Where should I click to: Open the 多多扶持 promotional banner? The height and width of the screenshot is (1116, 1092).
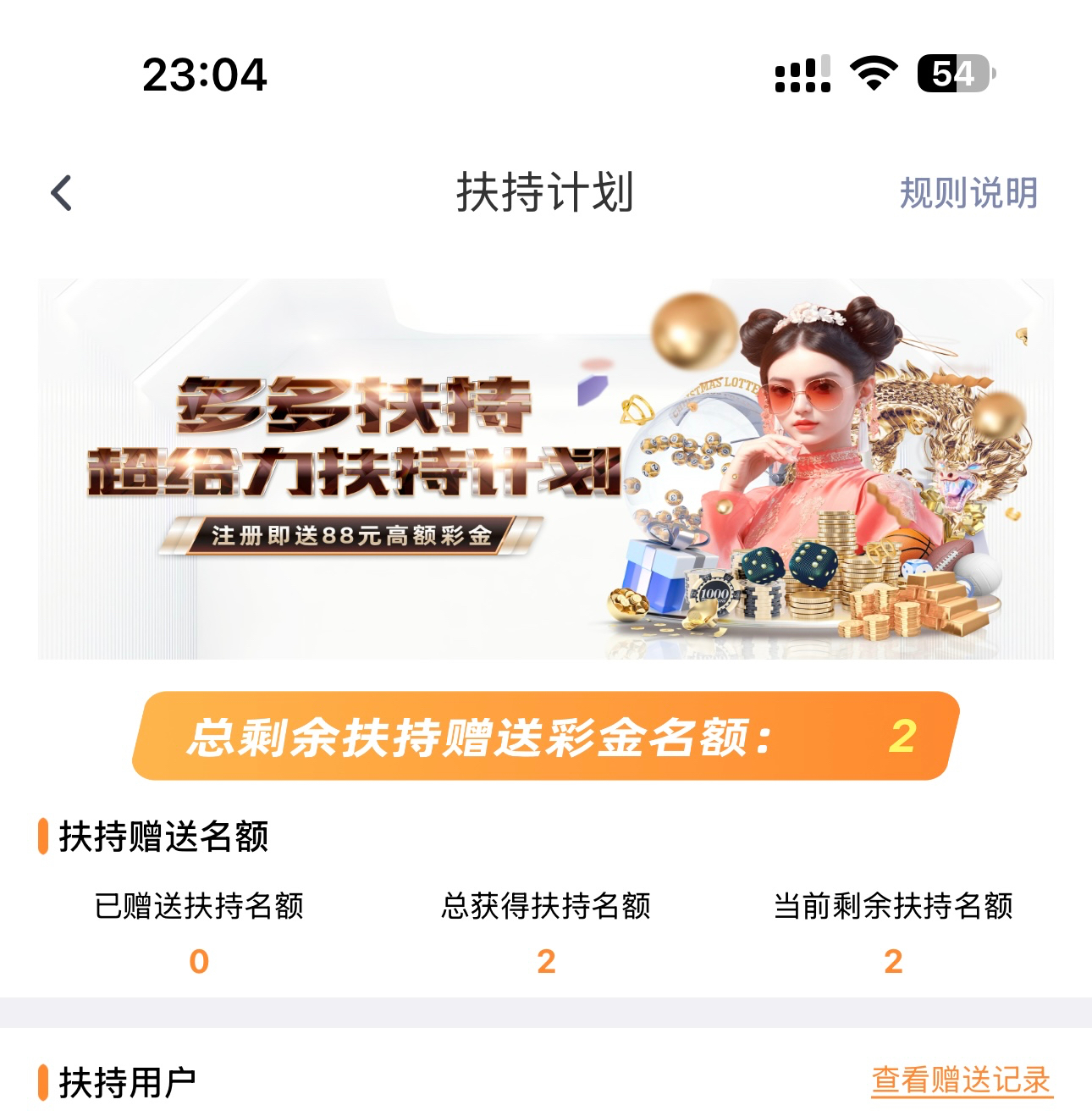545,468
